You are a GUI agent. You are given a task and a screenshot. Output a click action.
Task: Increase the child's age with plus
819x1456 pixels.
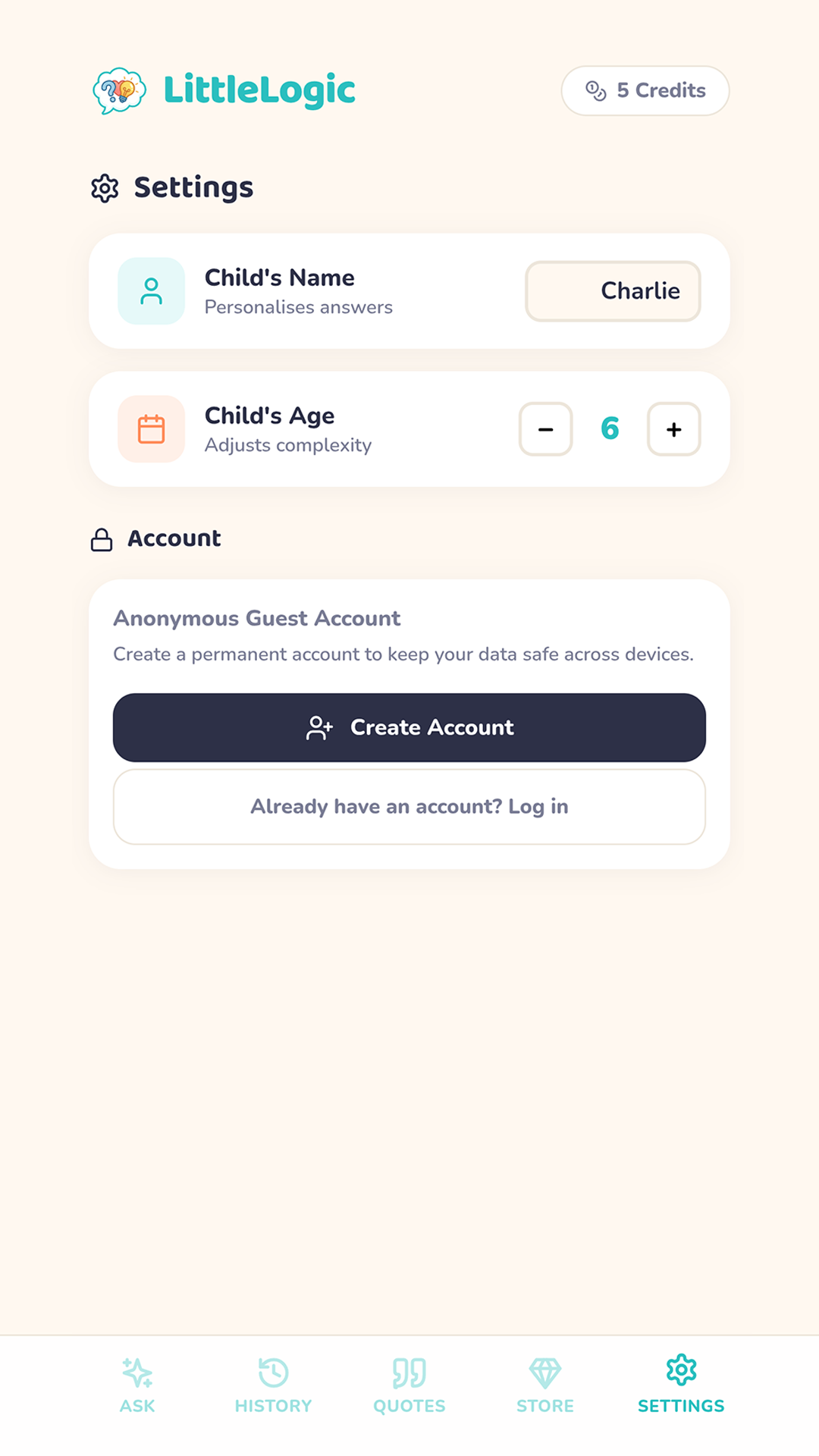(x=673, y=429)
